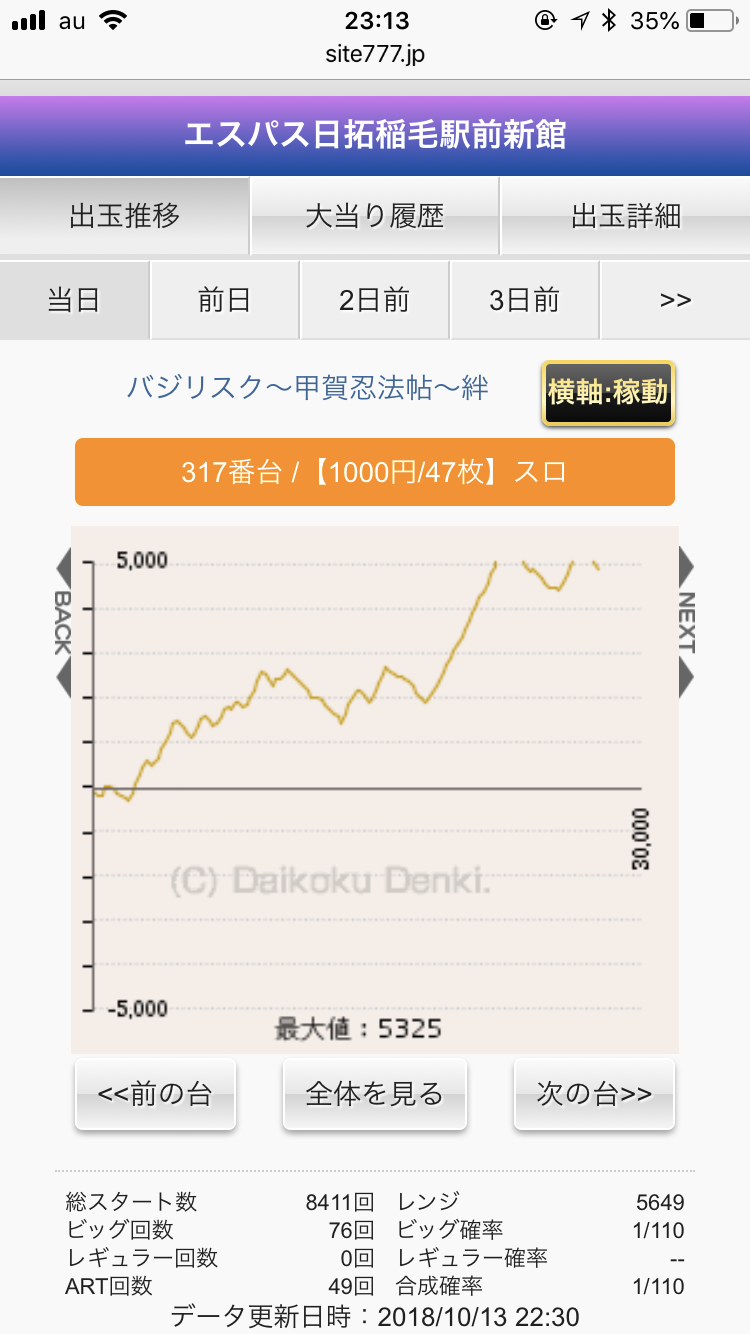Open the 出玉詳細 tab
This screenshot has width=750, height=1334.
(625, 216)
